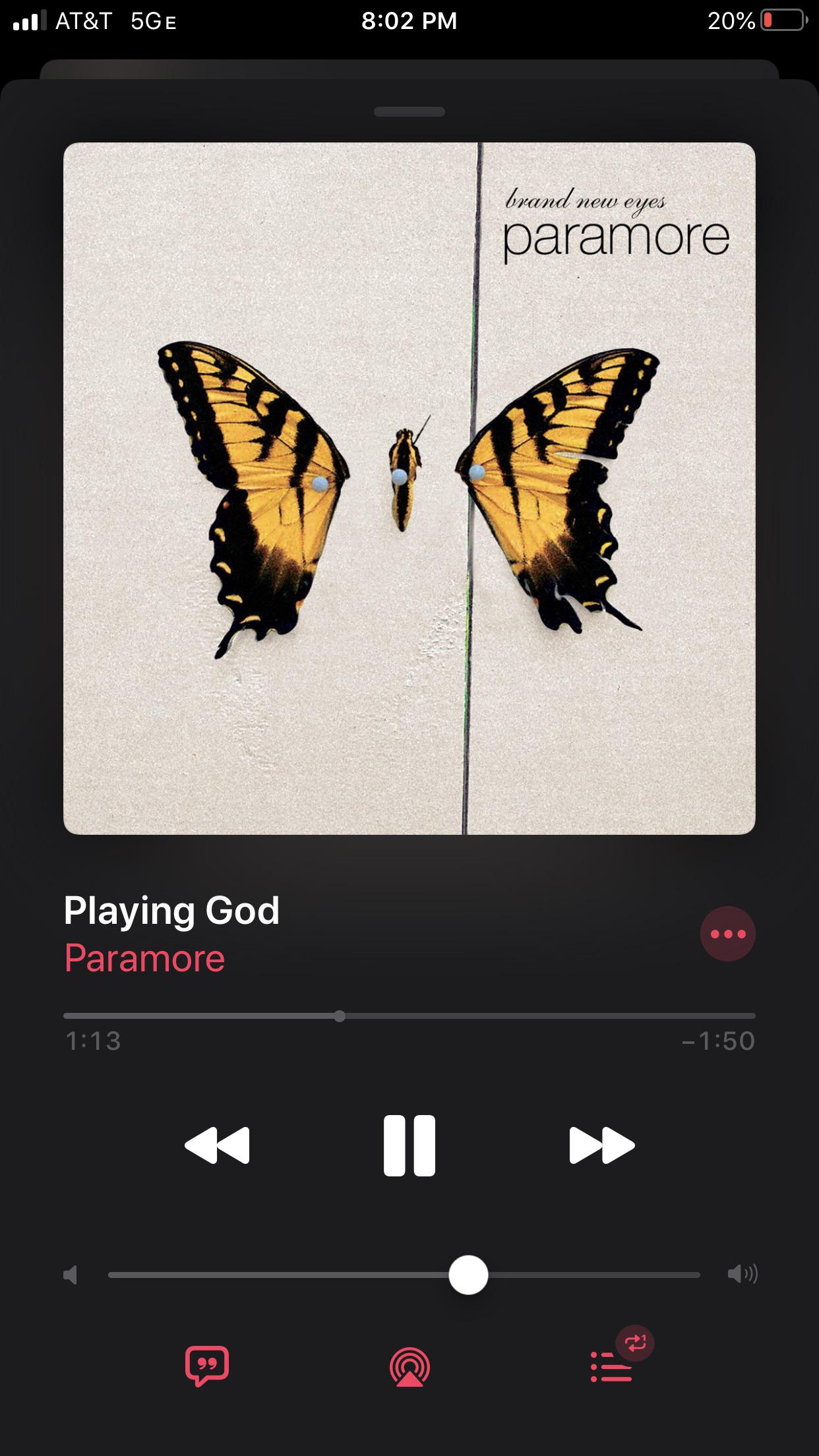Open the more options ellipsis menu
819x1456 pixels.
coord(727,934)
